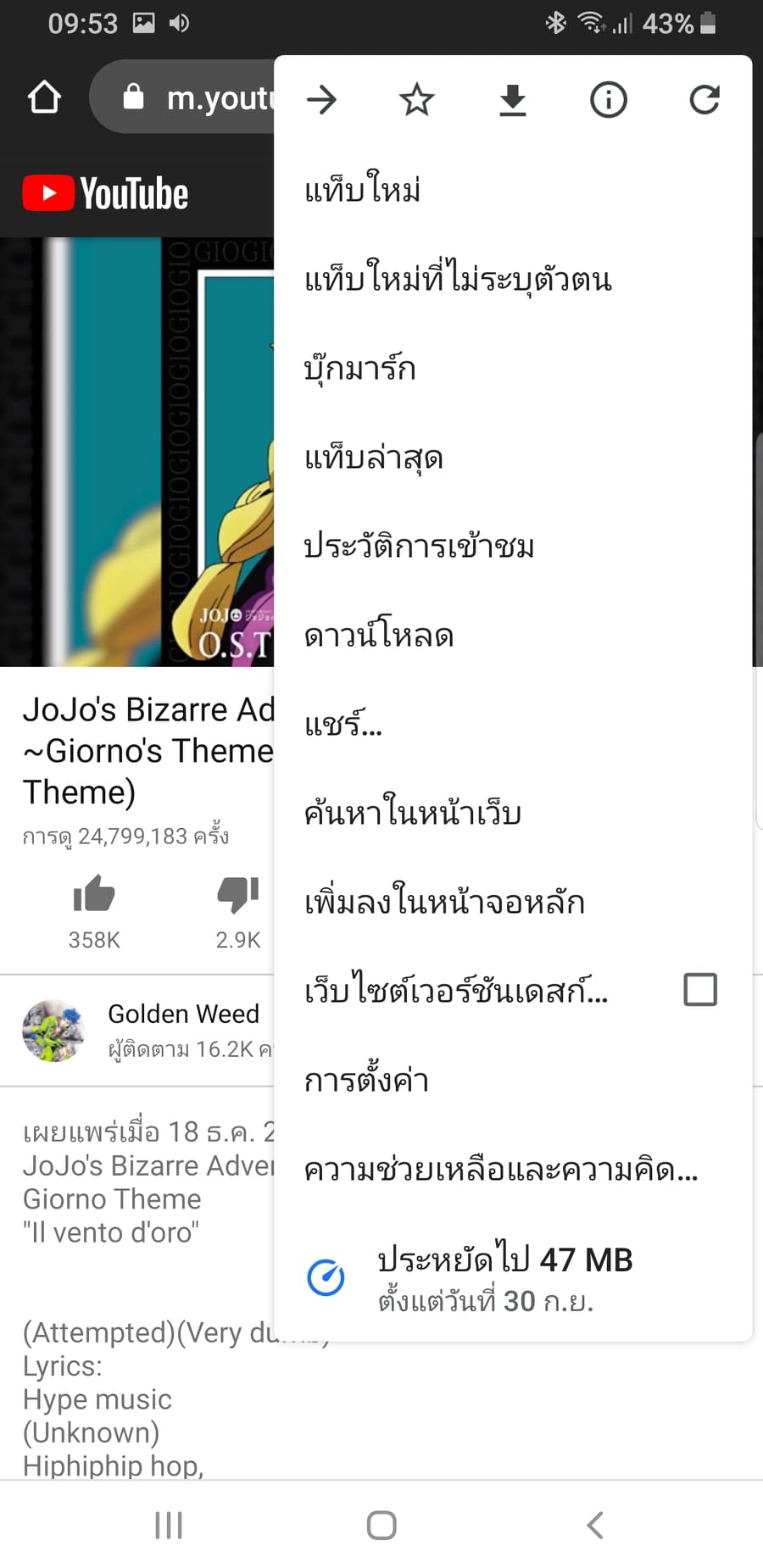Screen dimensions: 763x1568
Task: Tap the browser home icon
Action: tap(44, 97)
